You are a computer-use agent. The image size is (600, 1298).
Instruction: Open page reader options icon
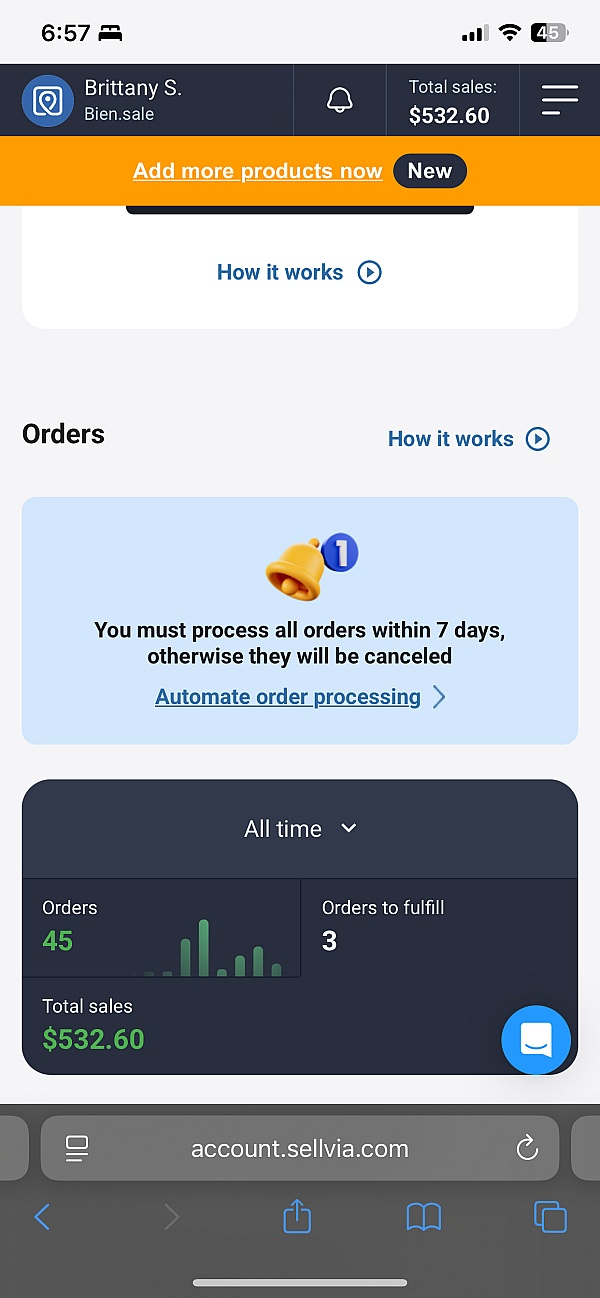[x=77, y=1149]
